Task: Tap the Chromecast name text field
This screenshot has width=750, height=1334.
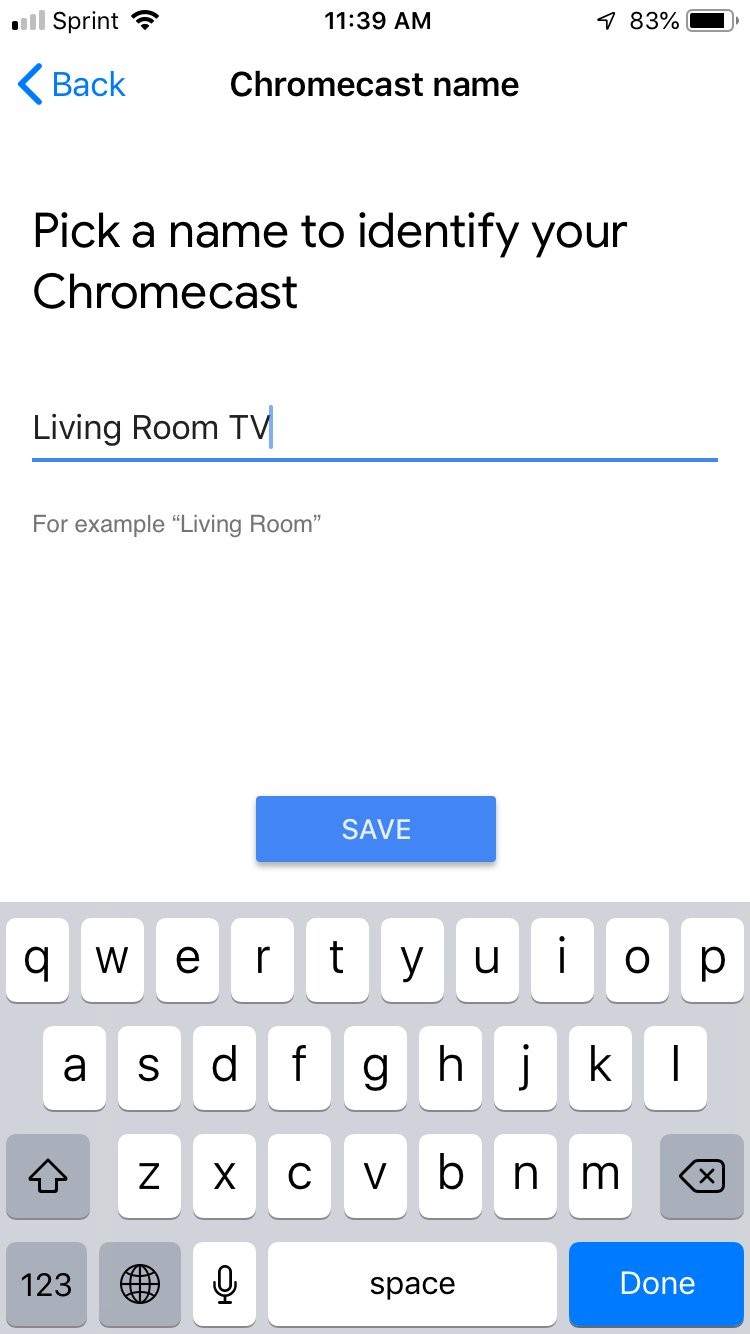Action: (374, 428)
